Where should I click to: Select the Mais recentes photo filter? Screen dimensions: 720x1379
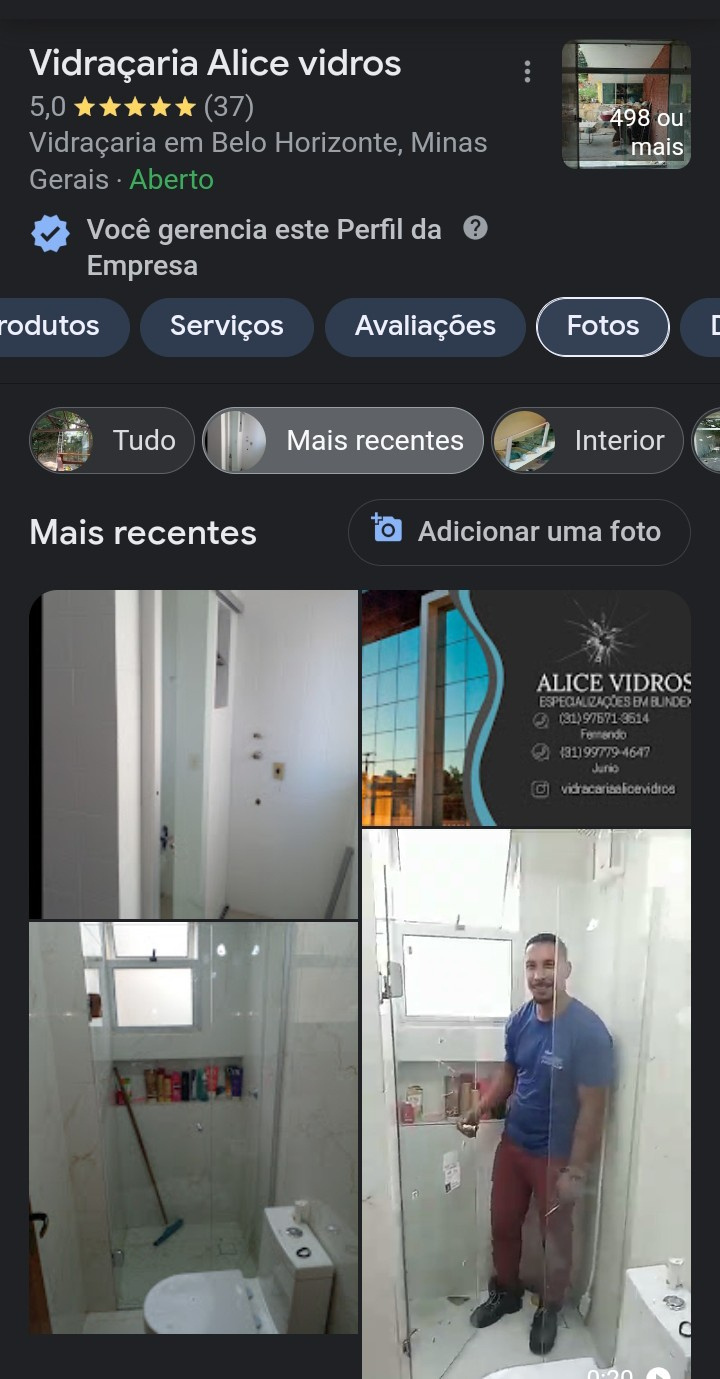pyautogui.click(x=343, y=440)
